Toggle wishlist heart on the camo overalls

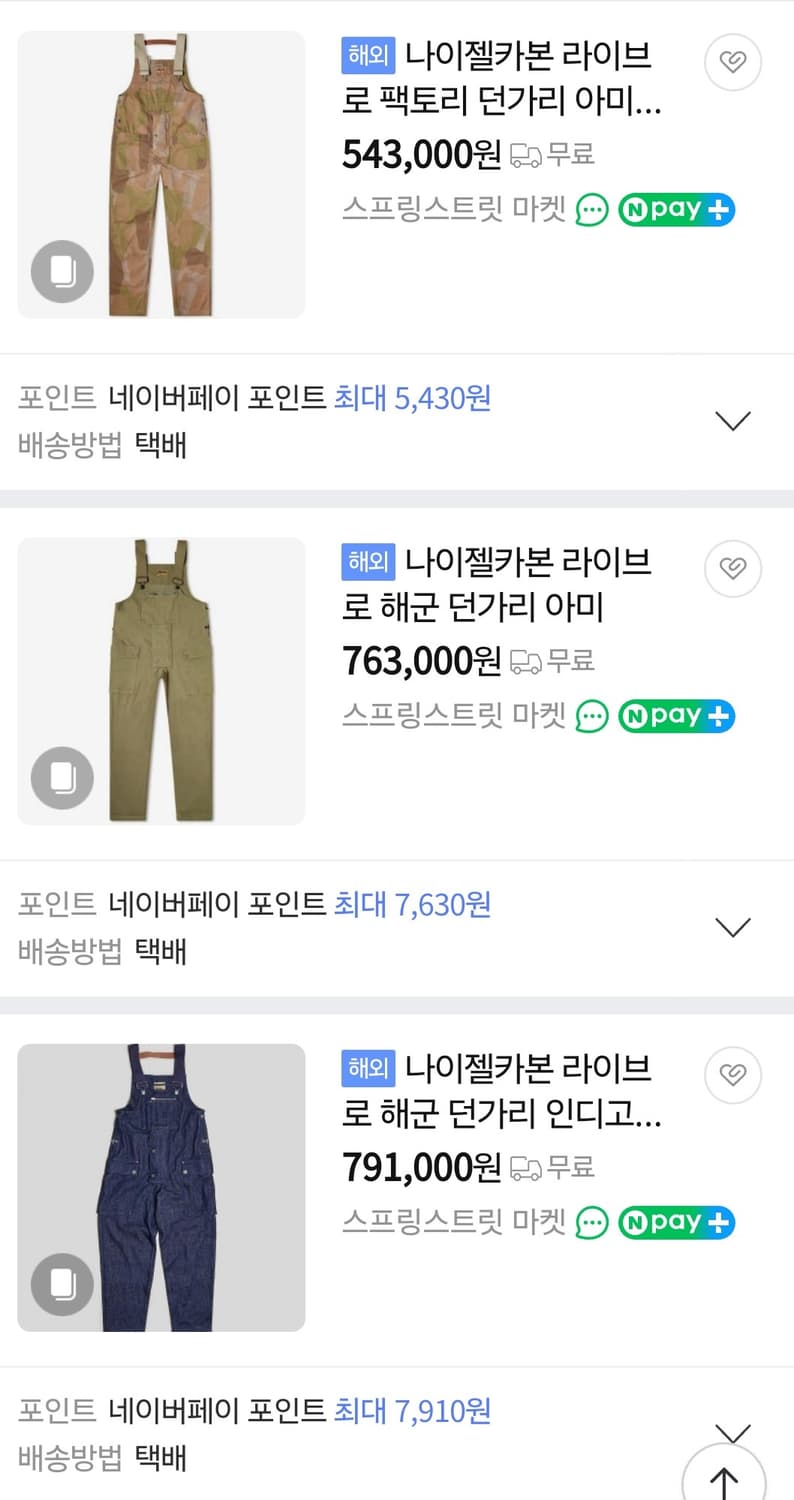tap(733, 62)
